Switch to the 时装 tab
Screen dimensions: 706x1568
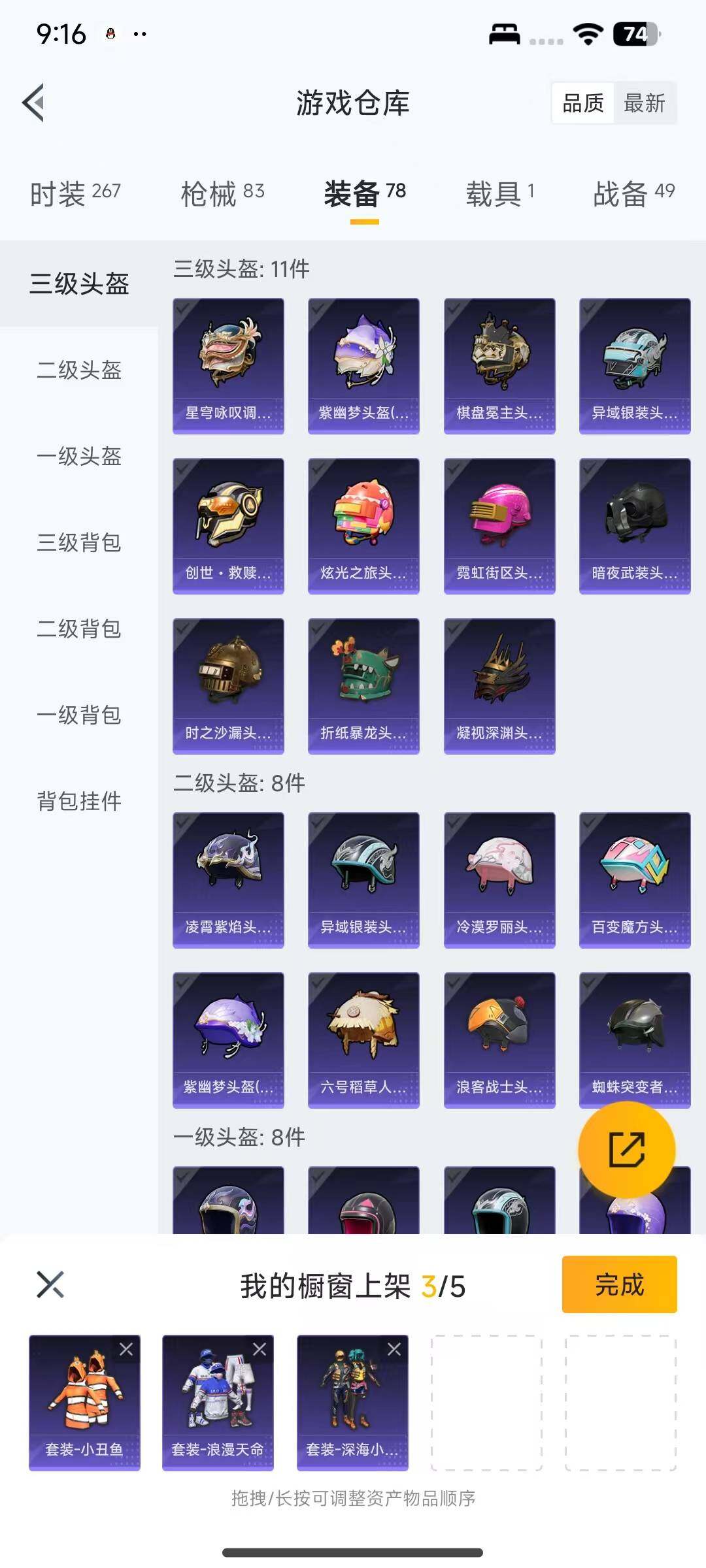75,193
